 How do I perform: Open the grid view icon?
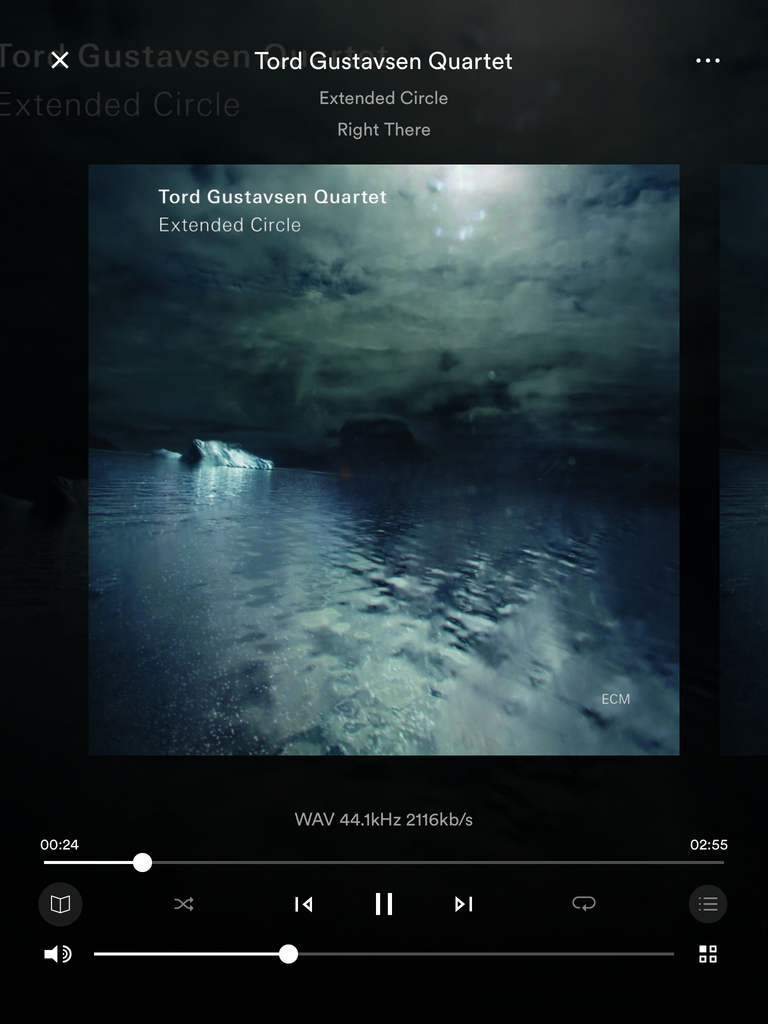point(708,954)
